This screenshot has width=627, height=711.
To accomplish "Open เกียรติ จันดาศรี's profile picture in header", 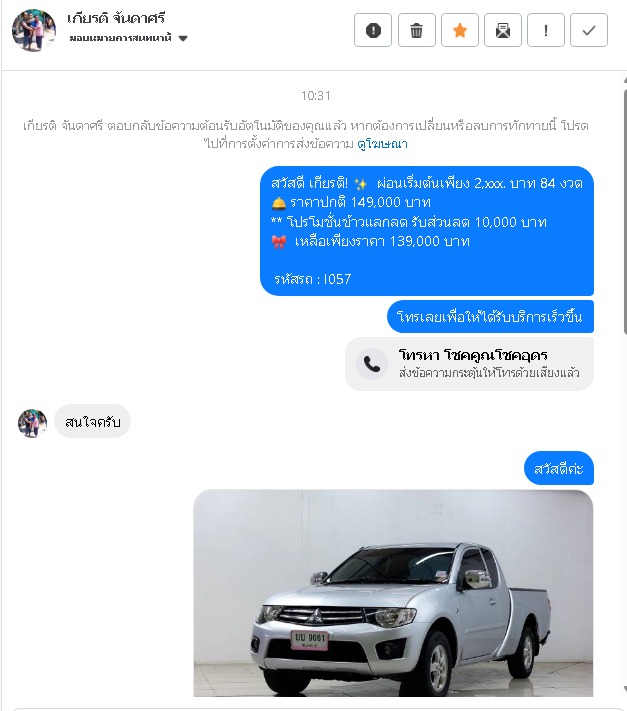I will click(33, 30).
